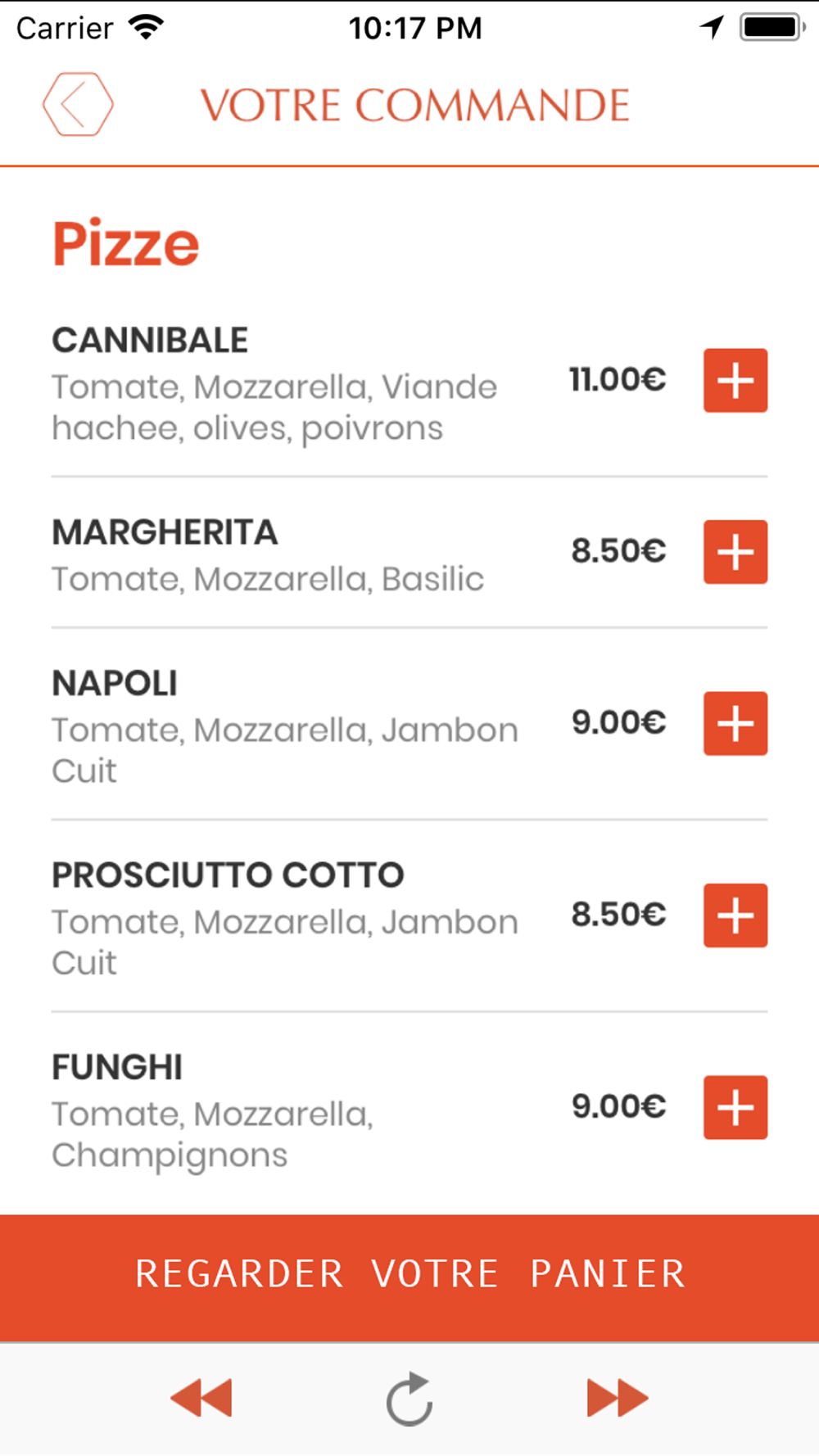Image resolution: width=819 pixels, height=1456 pixels.
Task: Tap the rewind double-arrow in bottom bar
Action: [201, 1398]
